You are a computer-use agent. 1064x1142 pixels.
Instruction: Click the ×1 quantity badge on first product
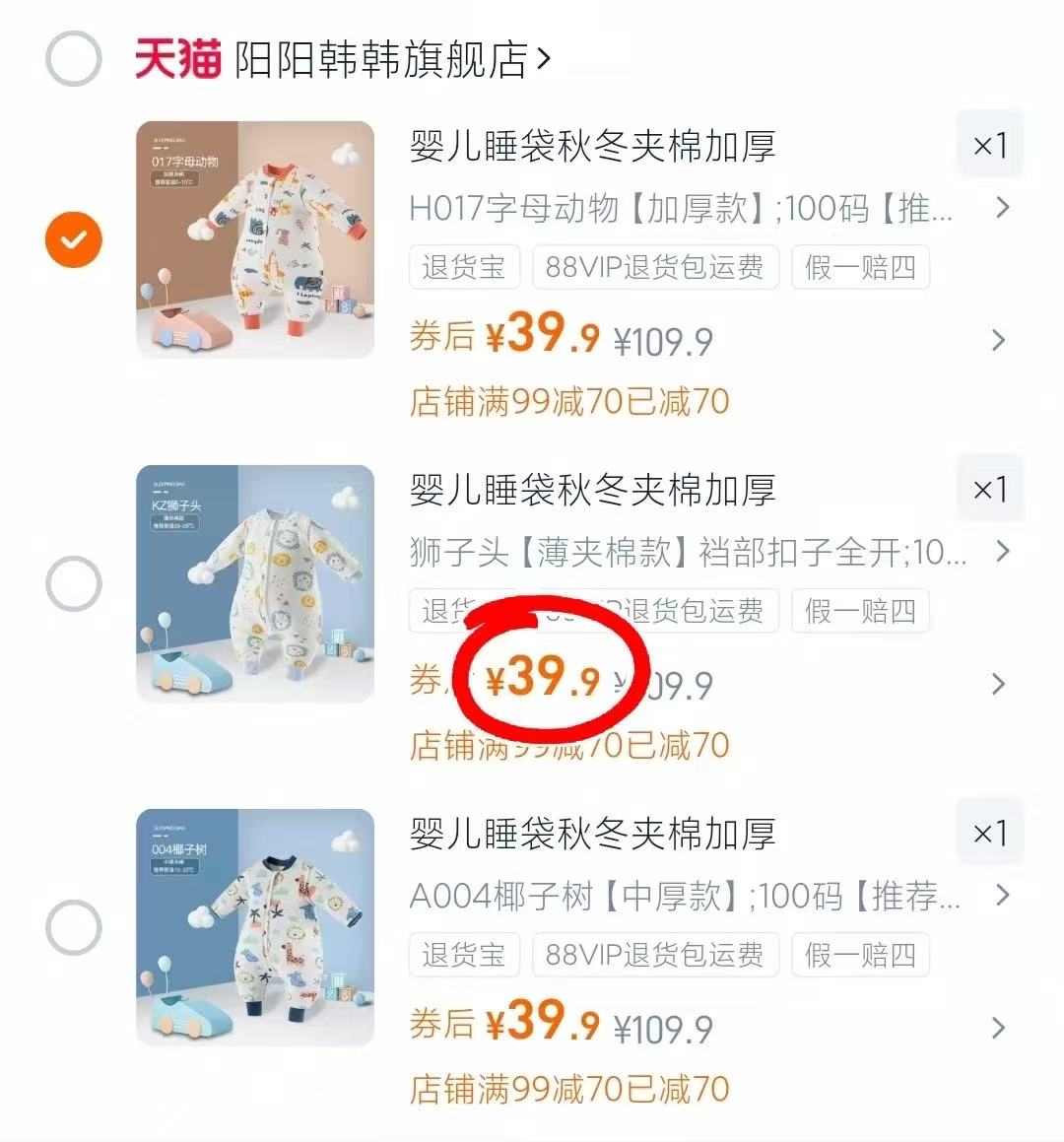pos(989,144)
